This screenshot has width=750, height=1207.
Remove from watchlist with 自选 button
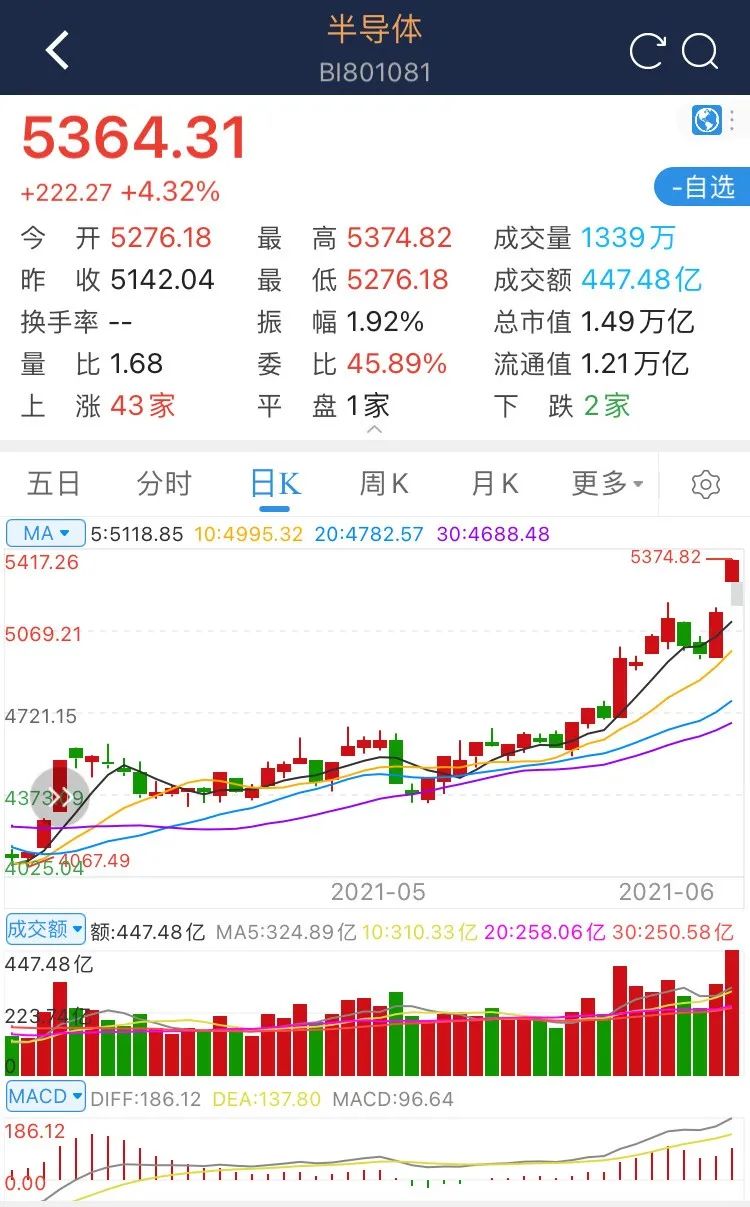pyautogui.click(x=702, y=187)
